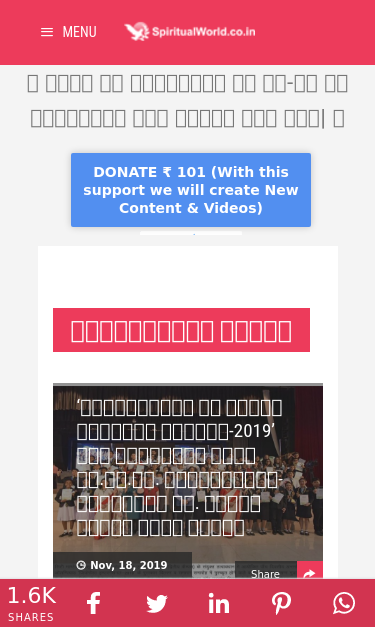Screen dimensions: 375x627
Task: Tap the DONATE ₹ 101 button
Action: pyautogui.click(x=191, y=190)
